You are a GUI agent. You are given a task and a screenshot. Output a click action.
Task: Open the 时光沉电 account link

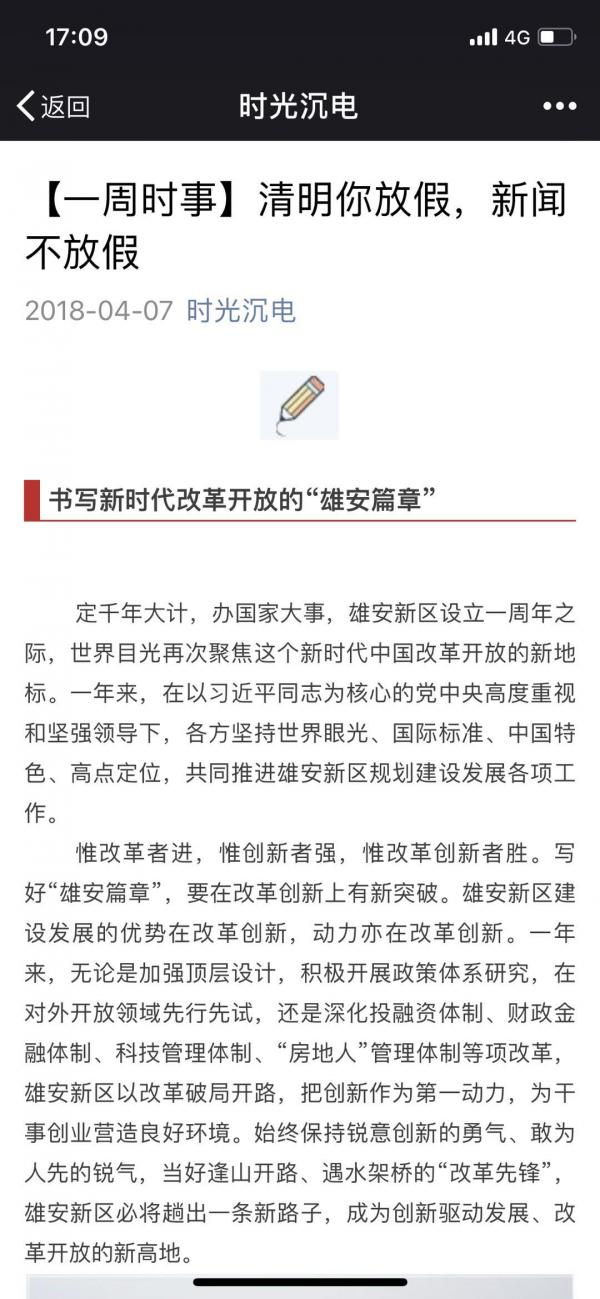(241, 310)
